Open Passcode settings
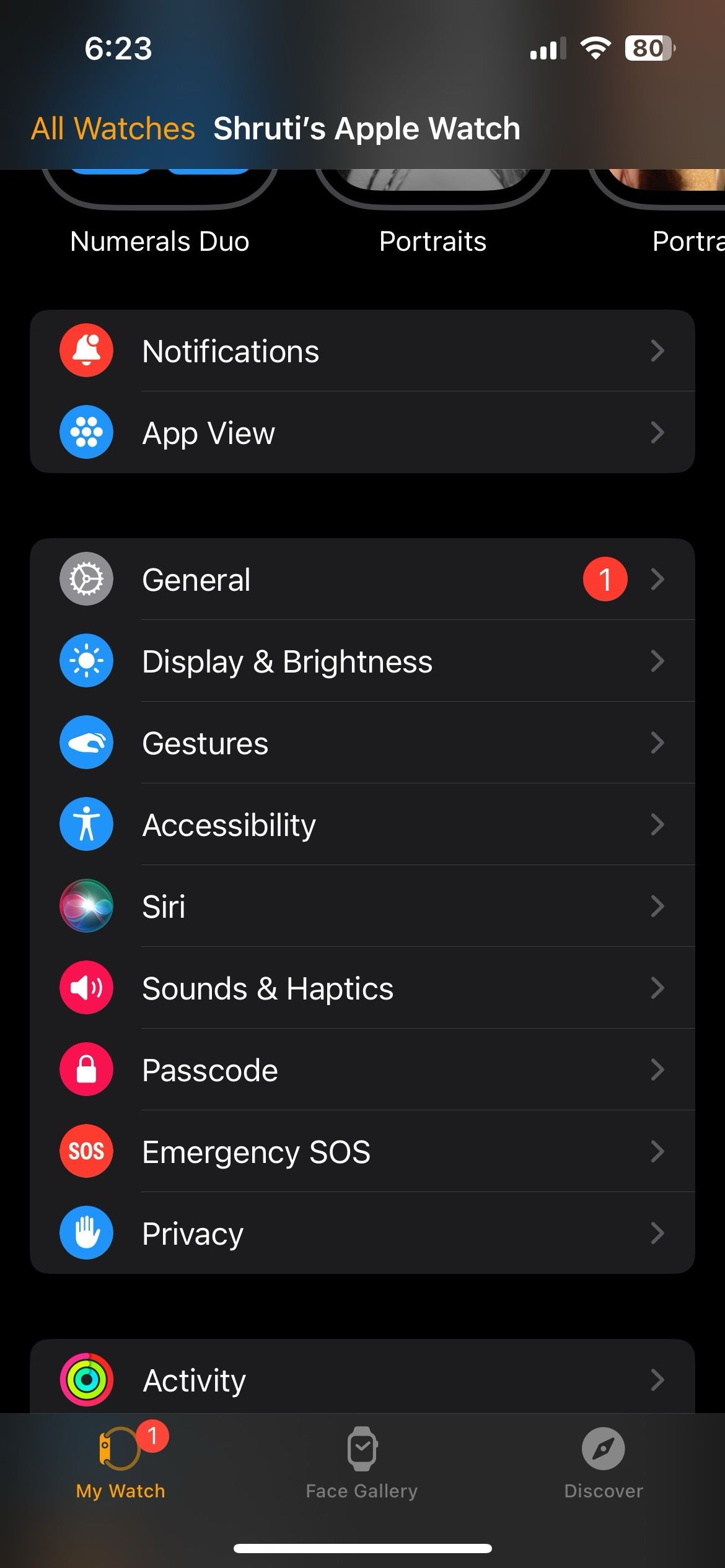Screen dimensions: 725x1568 362,1070
